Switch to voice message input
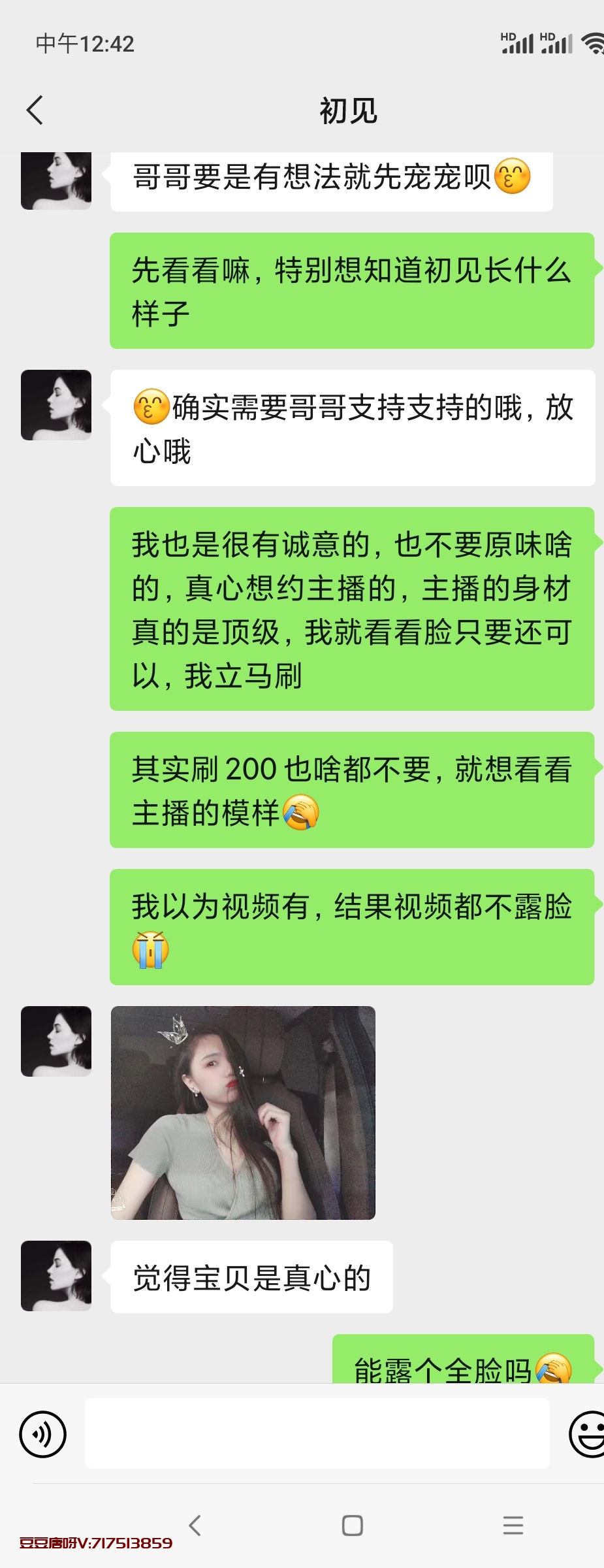604x1568 pixels. point(43,1434)
